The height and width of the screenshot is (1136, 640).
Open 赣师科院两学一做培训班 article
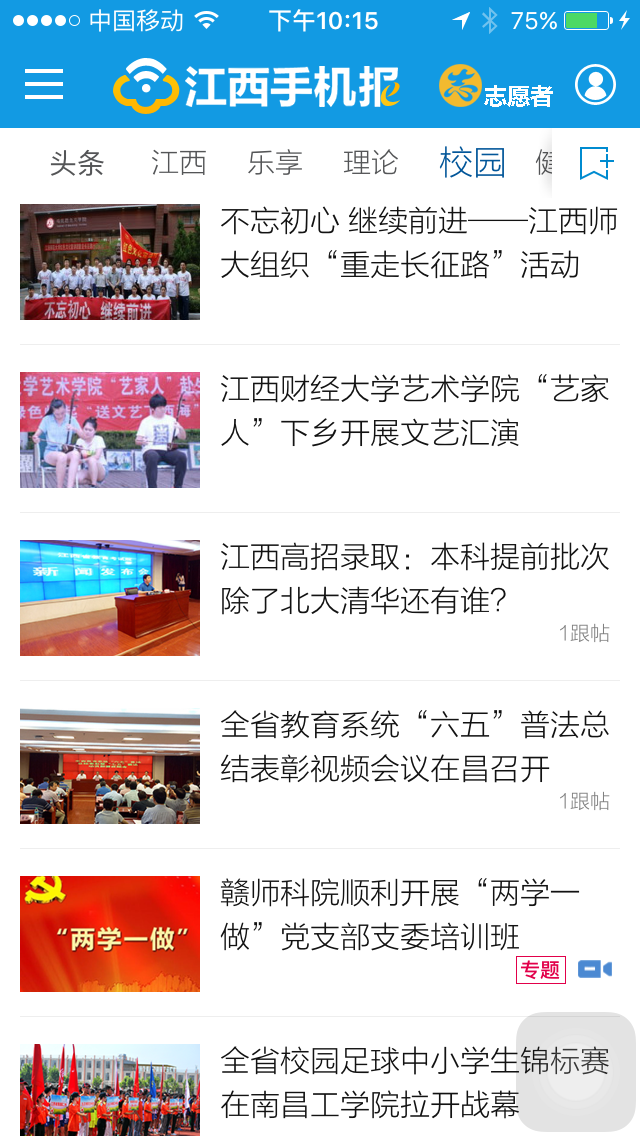tap(400, 915)
